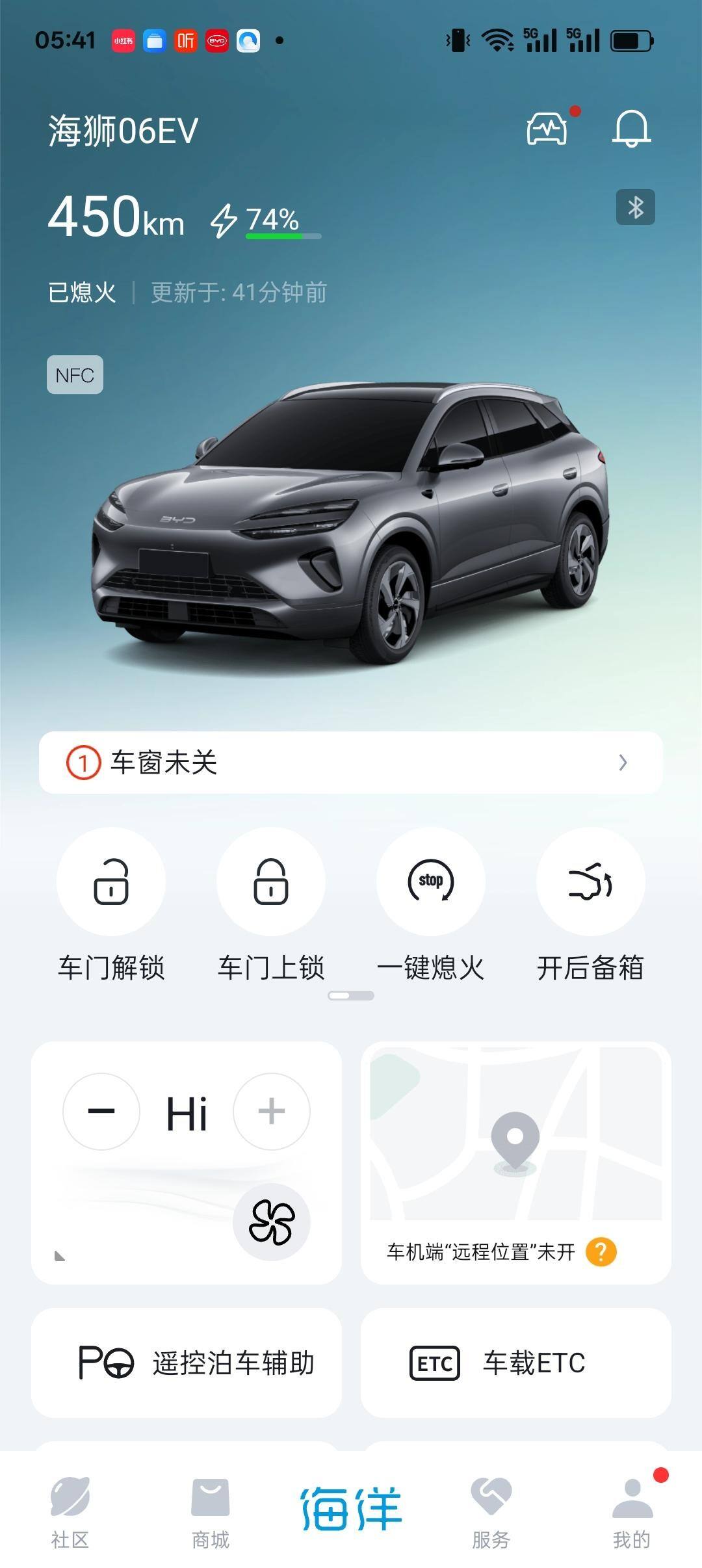Open the 车载ETC card

pyautogui.click(x=515, y=1363)
